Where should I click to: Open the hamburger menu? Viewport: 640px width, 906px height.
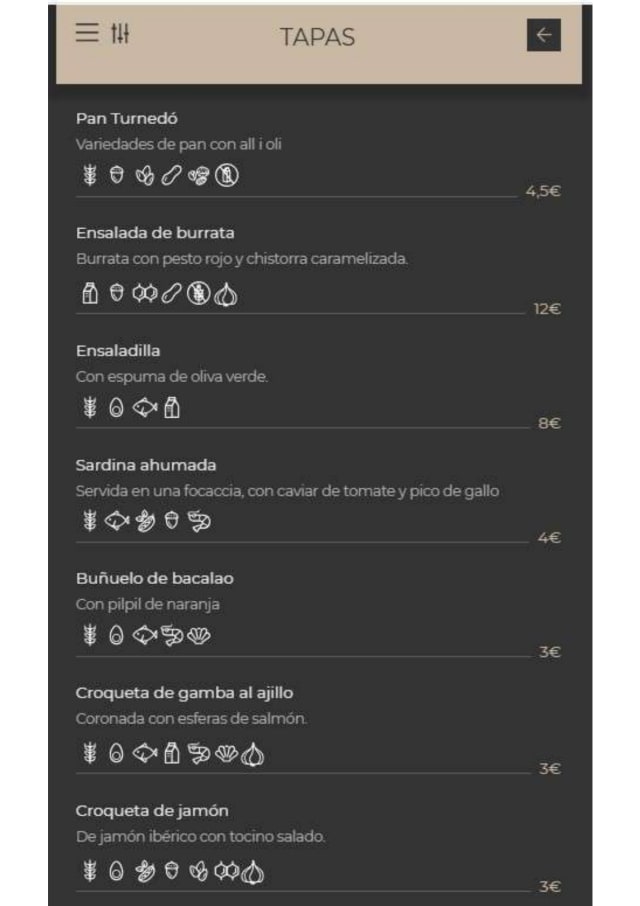click(x=87, y=33)
